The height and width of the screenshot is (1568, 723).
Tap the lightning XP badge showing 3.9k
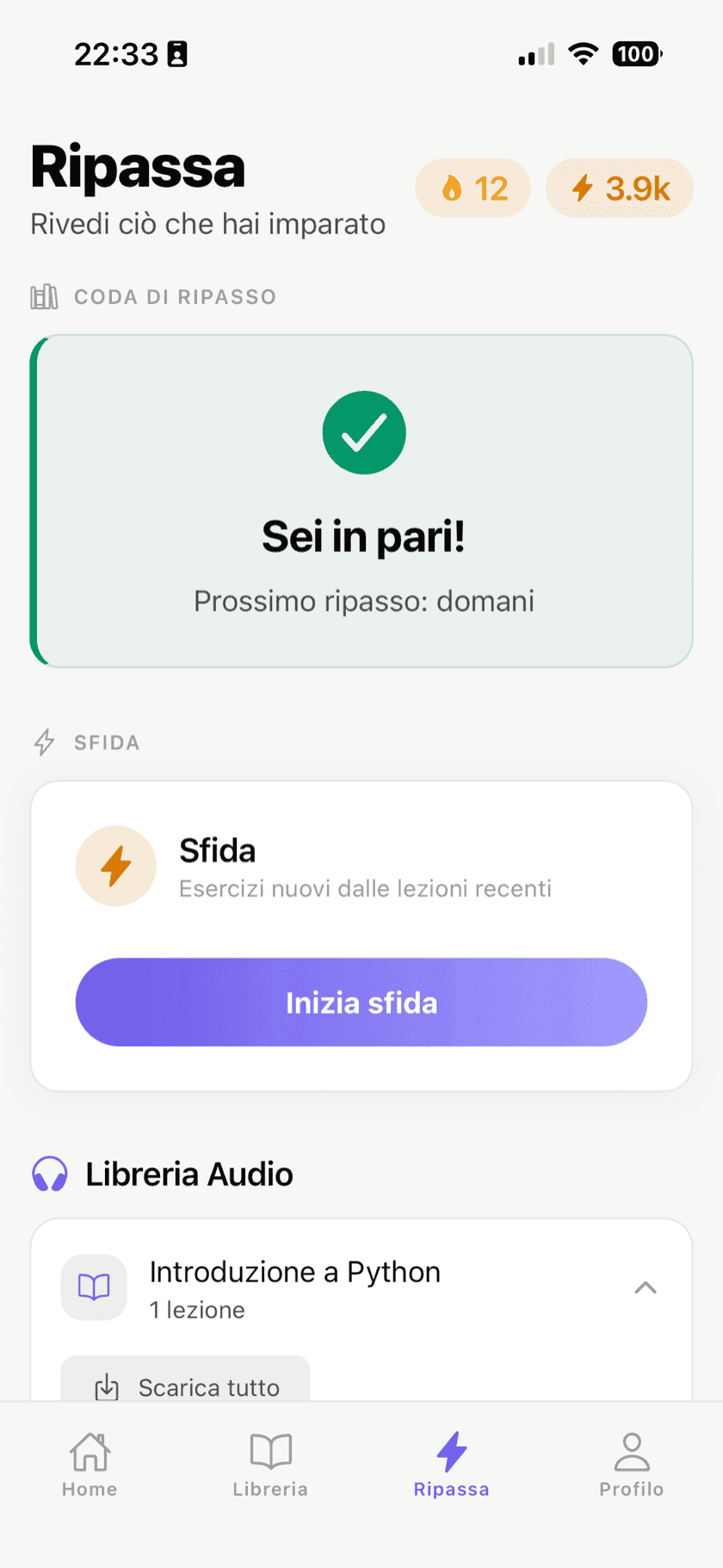(x=619, y=188)
